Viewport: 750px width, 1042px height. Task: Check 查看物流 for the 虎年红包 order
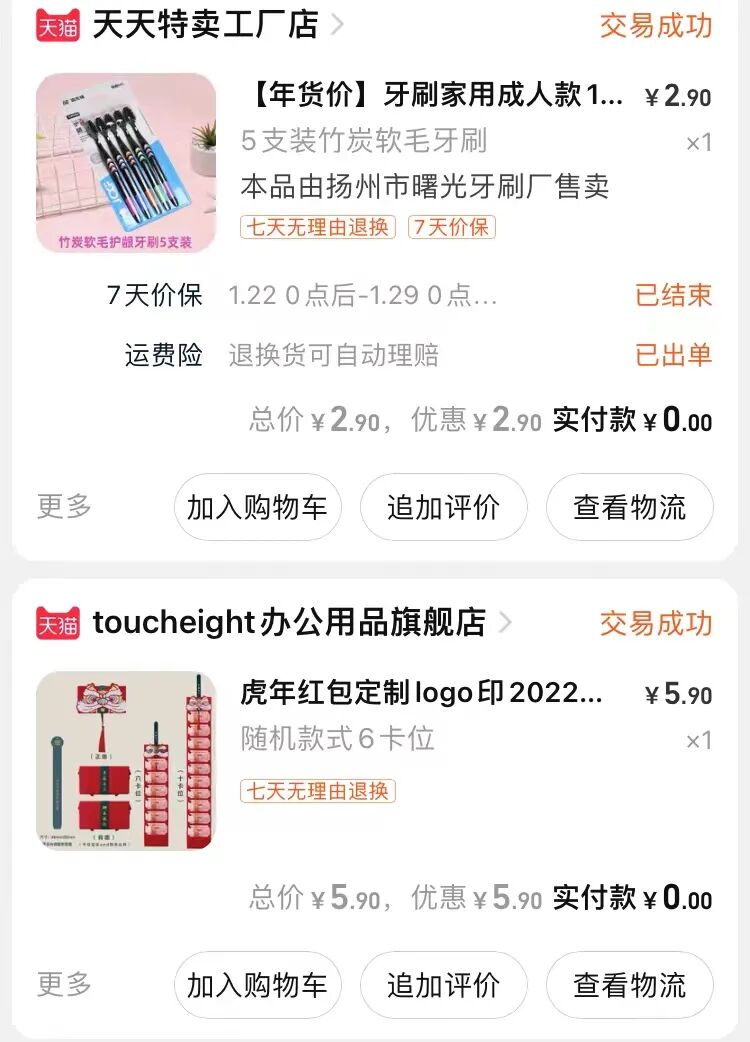pyautogui.click(x=629, y=985)
